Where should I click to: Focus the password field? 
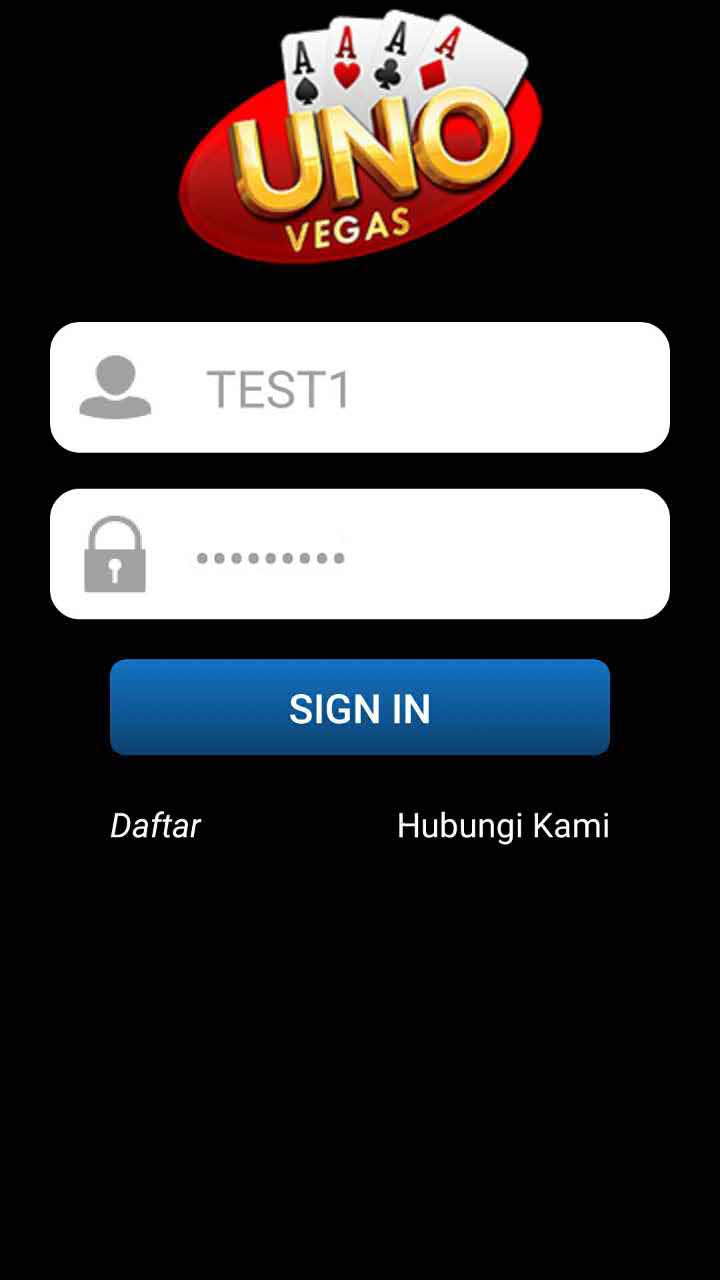[400, 555]
